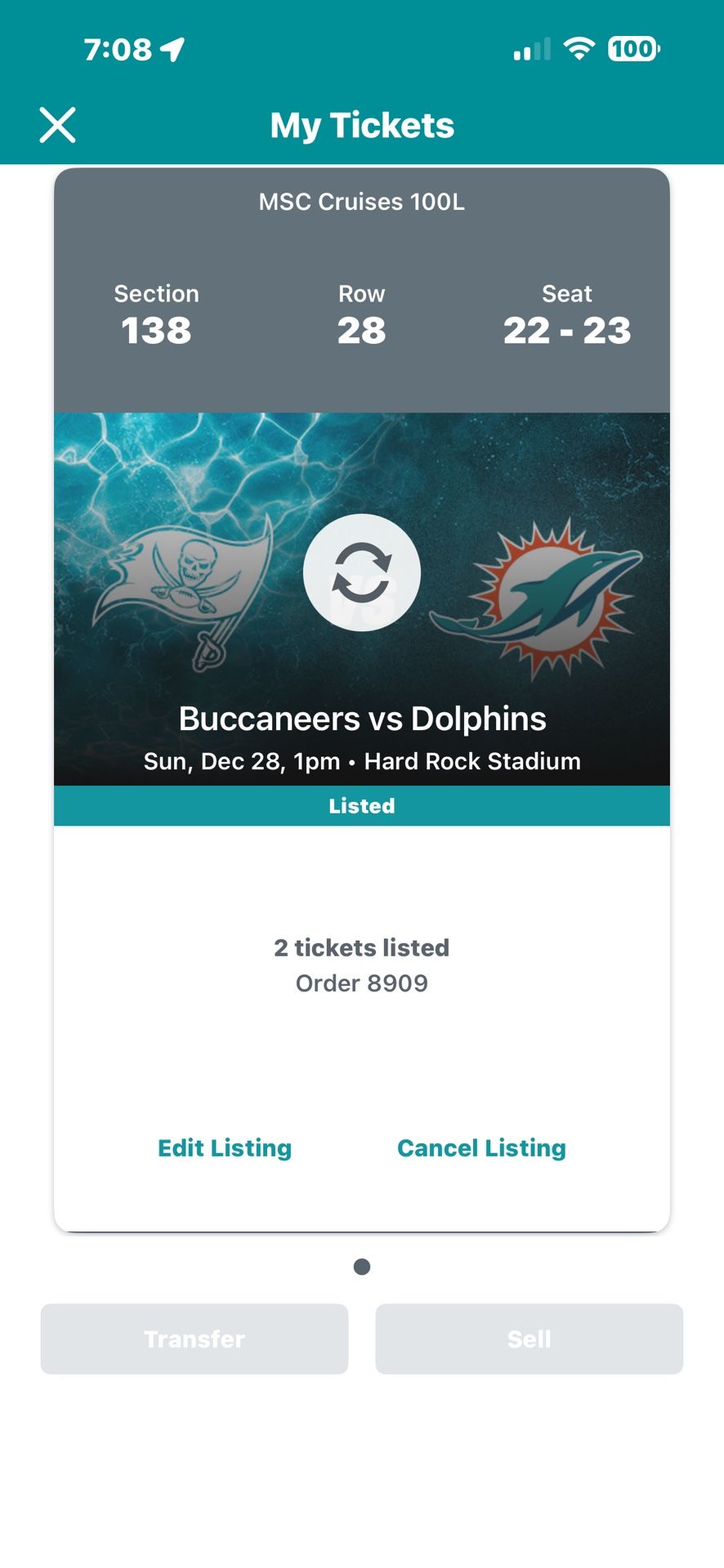
Task: Select Section 138 on the ticket header
Action: click(156, 330)
